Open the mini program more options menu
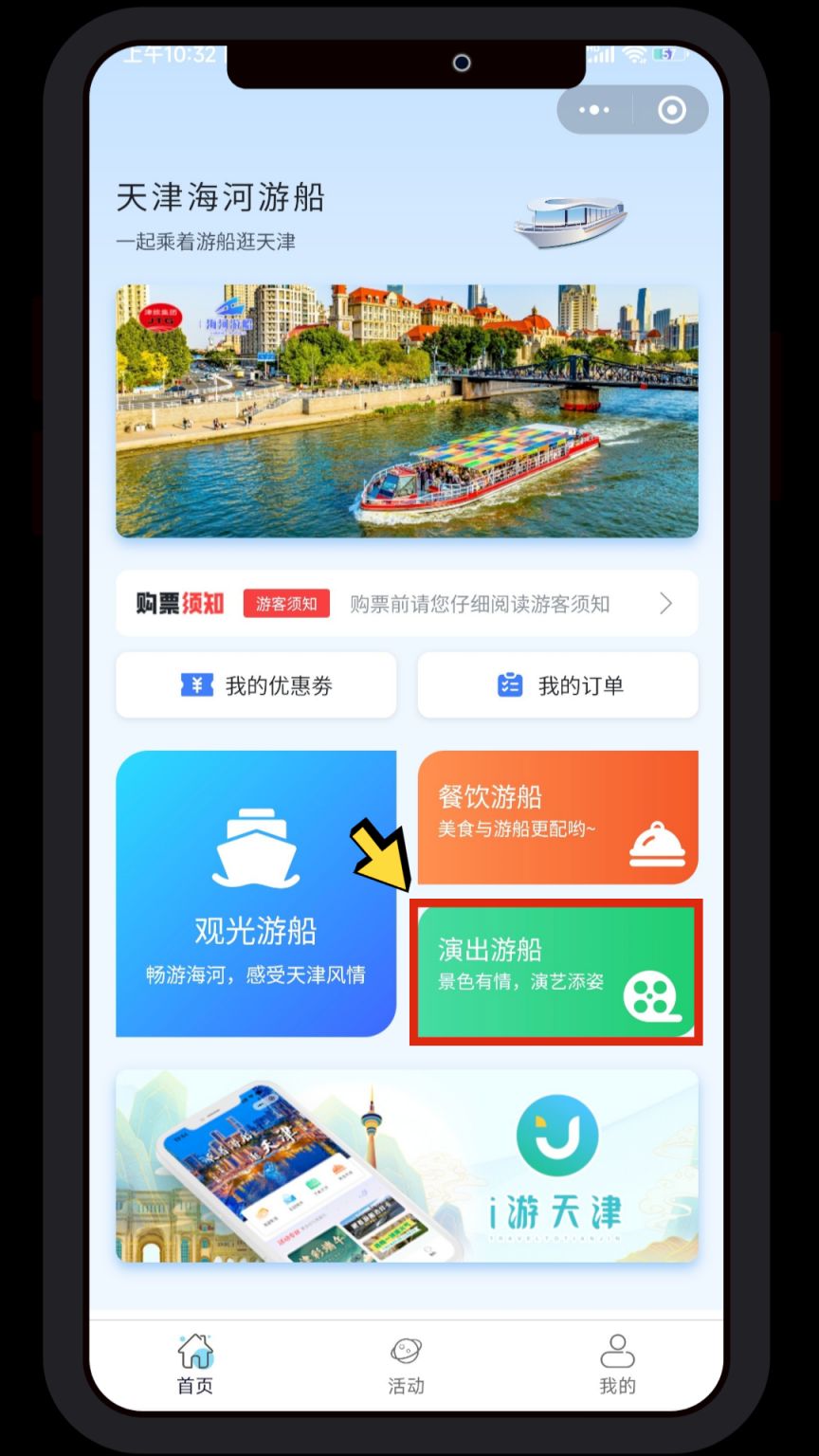The image size is (819, 1456). (x=594, y=110)
